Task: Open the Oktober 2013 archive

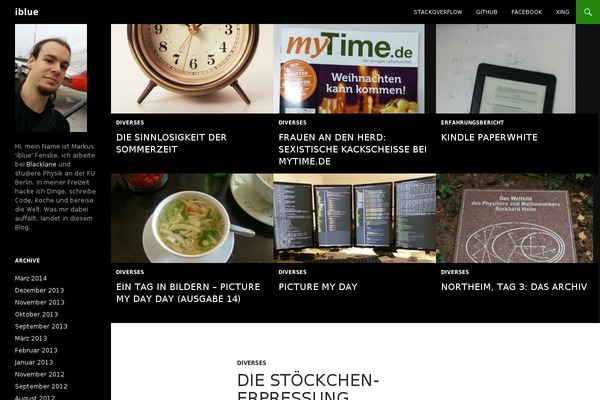Action: coord(36,314)
